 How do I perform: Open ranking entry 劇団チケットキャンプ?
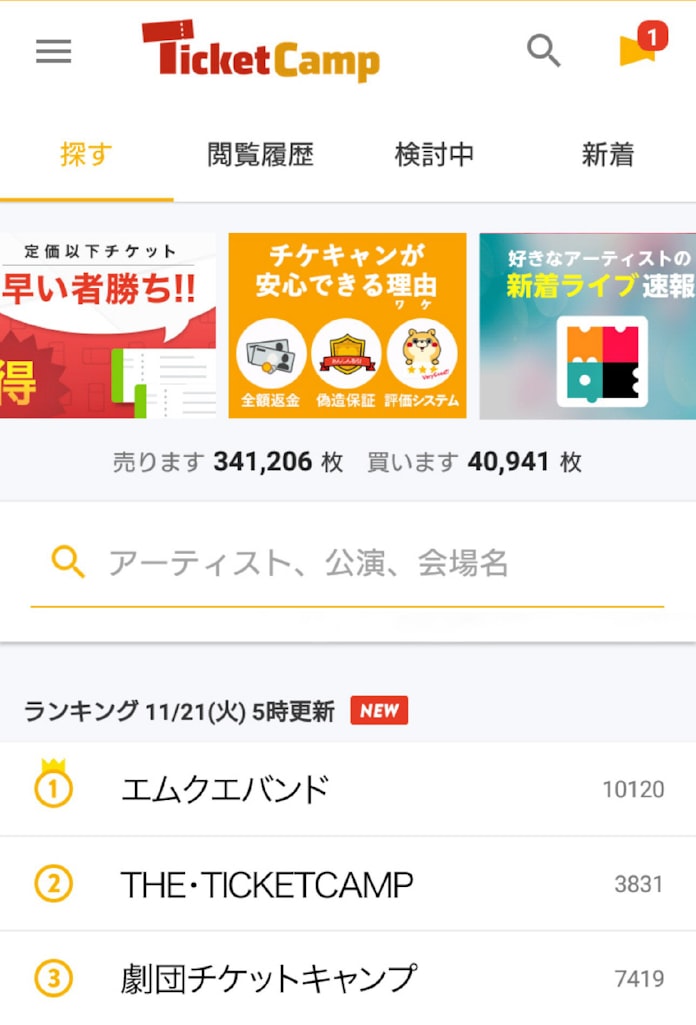tap(348, 977)
